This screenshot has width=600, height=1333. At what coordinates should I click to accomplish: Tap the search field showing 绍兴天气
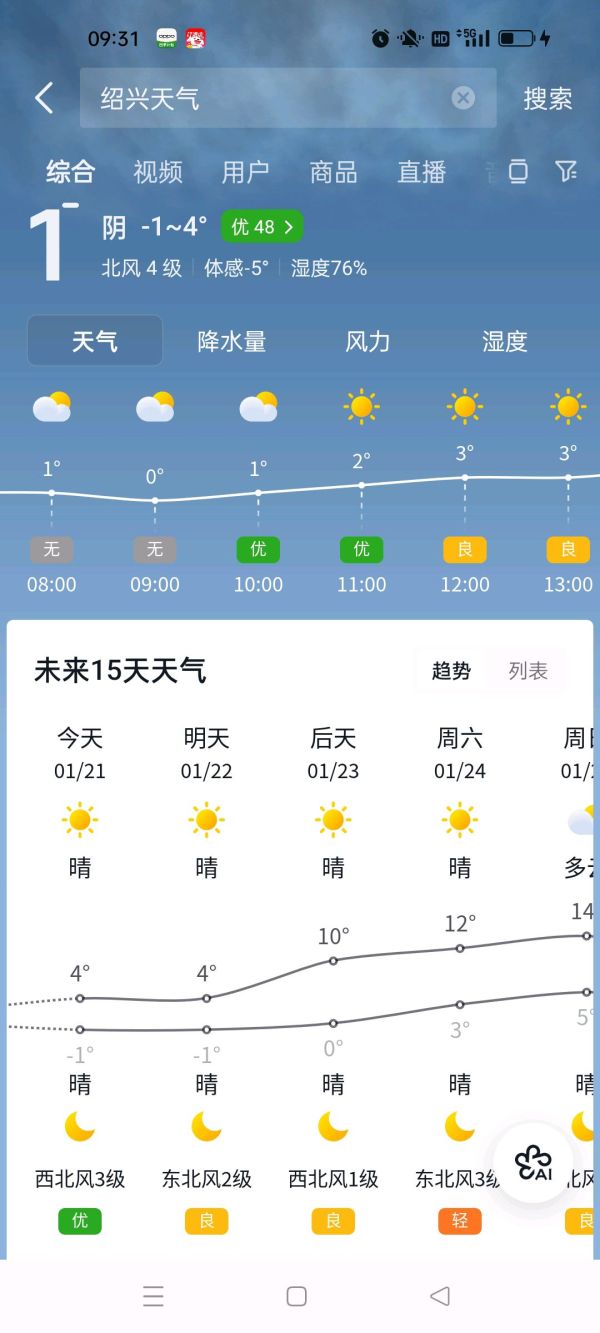(270, 98)
